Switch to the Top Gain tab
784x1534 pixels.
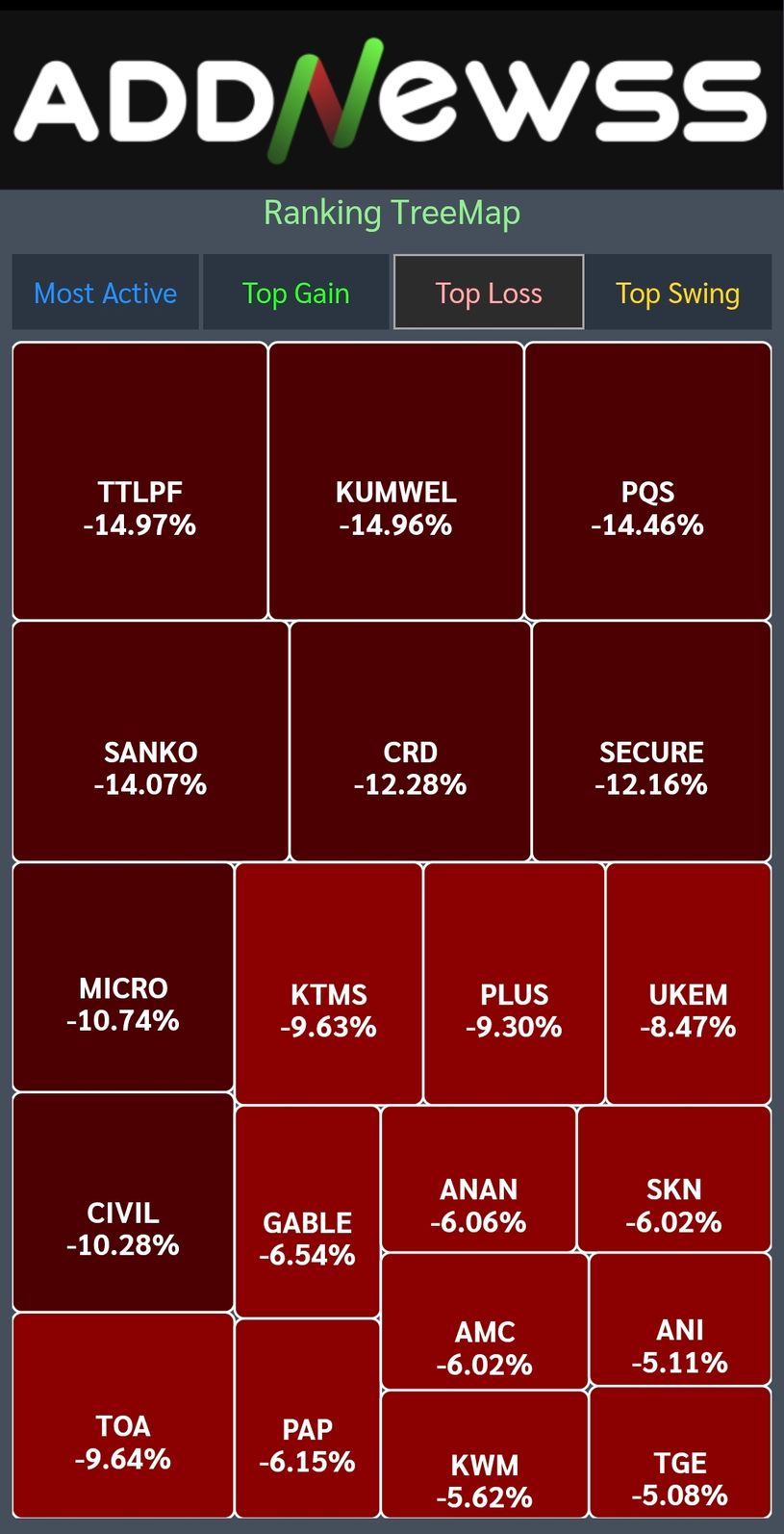click(296, 292)
